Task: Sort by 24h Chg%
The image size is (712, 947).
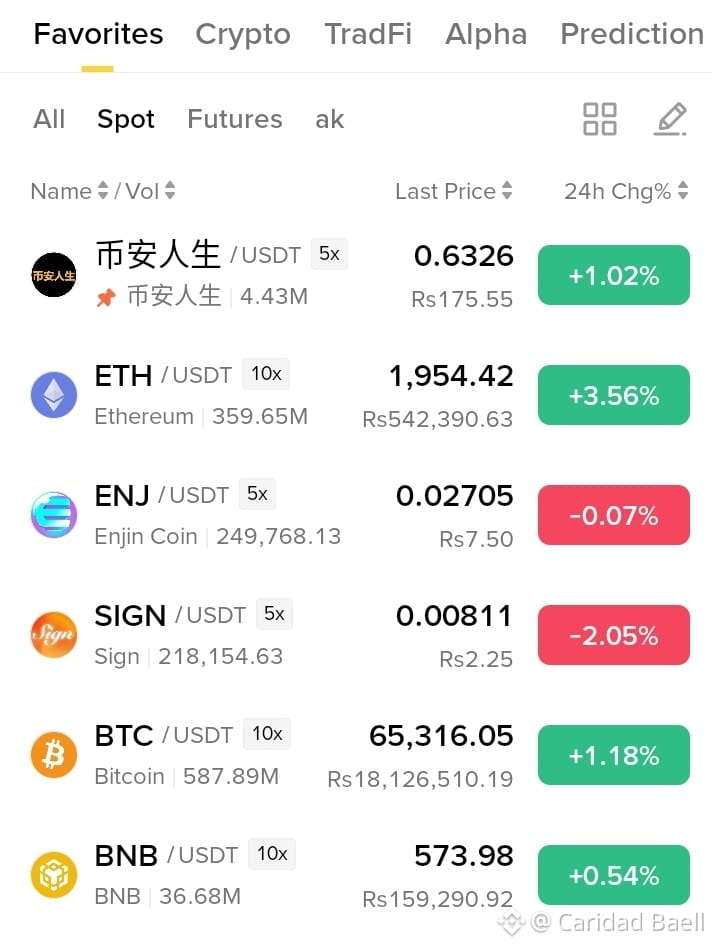Action: 626,191
